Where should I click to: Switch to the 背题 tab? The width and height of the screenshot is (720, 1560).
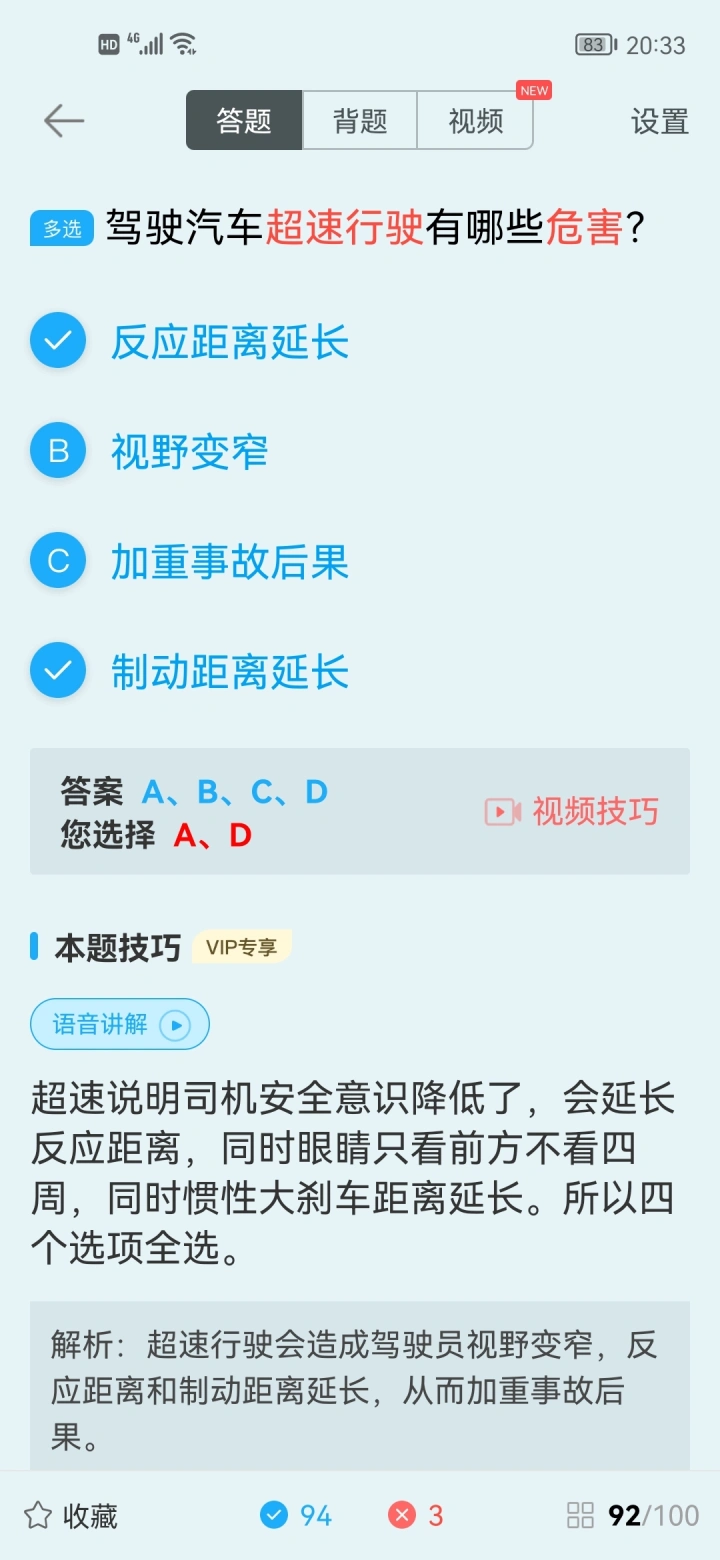pos(360,121)
